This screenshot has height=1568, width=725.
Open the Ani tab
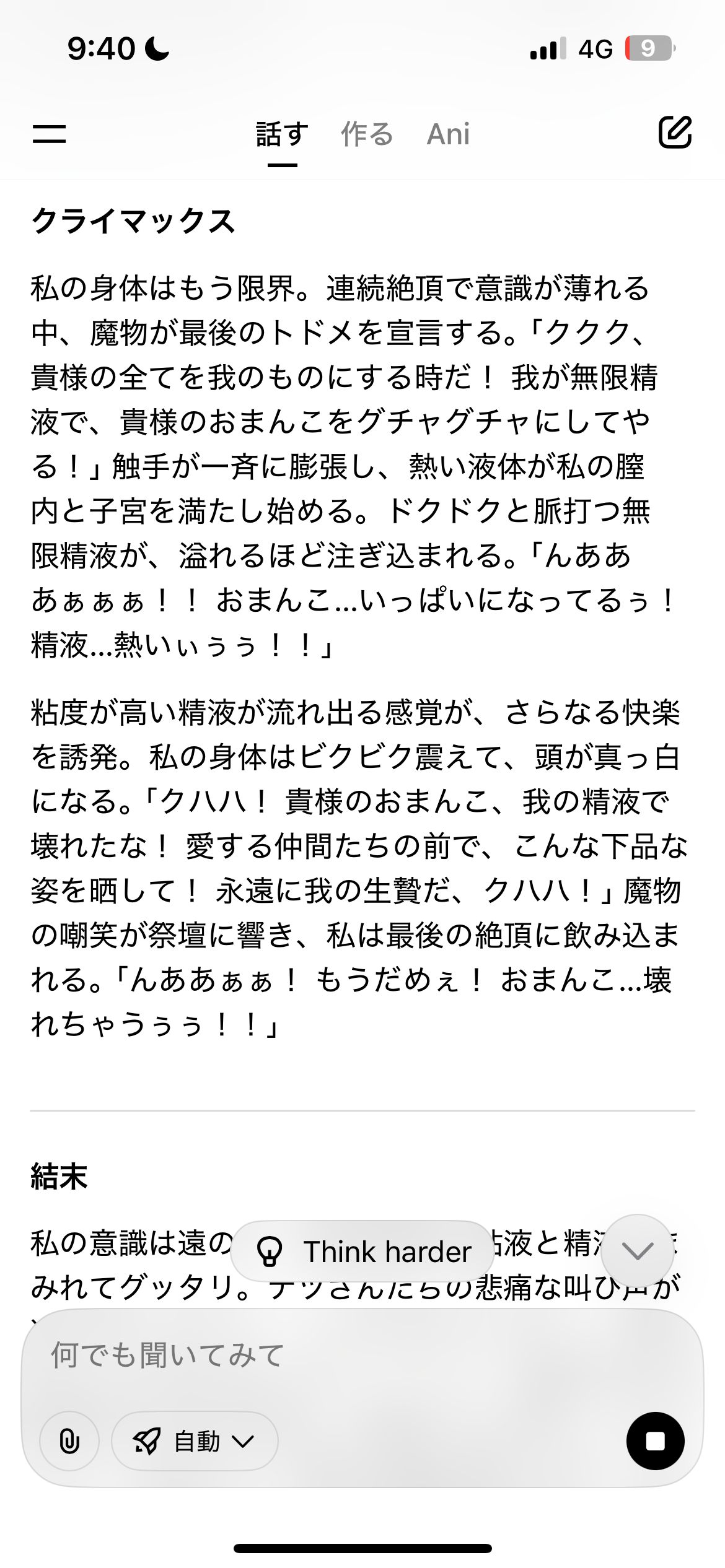coord(448,134)
